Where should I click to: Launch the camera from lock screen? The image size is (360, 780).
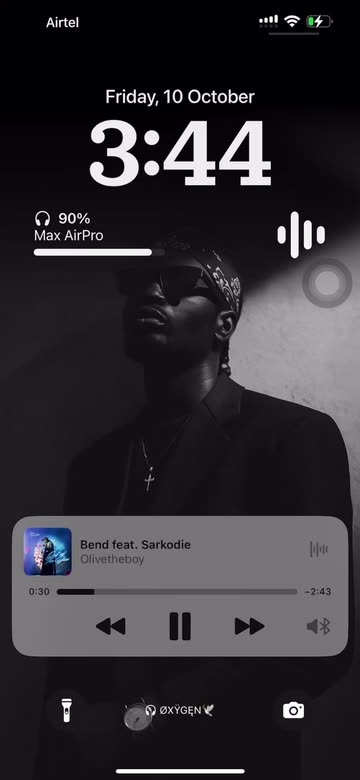pyautogui.click(x=293, y=710)
